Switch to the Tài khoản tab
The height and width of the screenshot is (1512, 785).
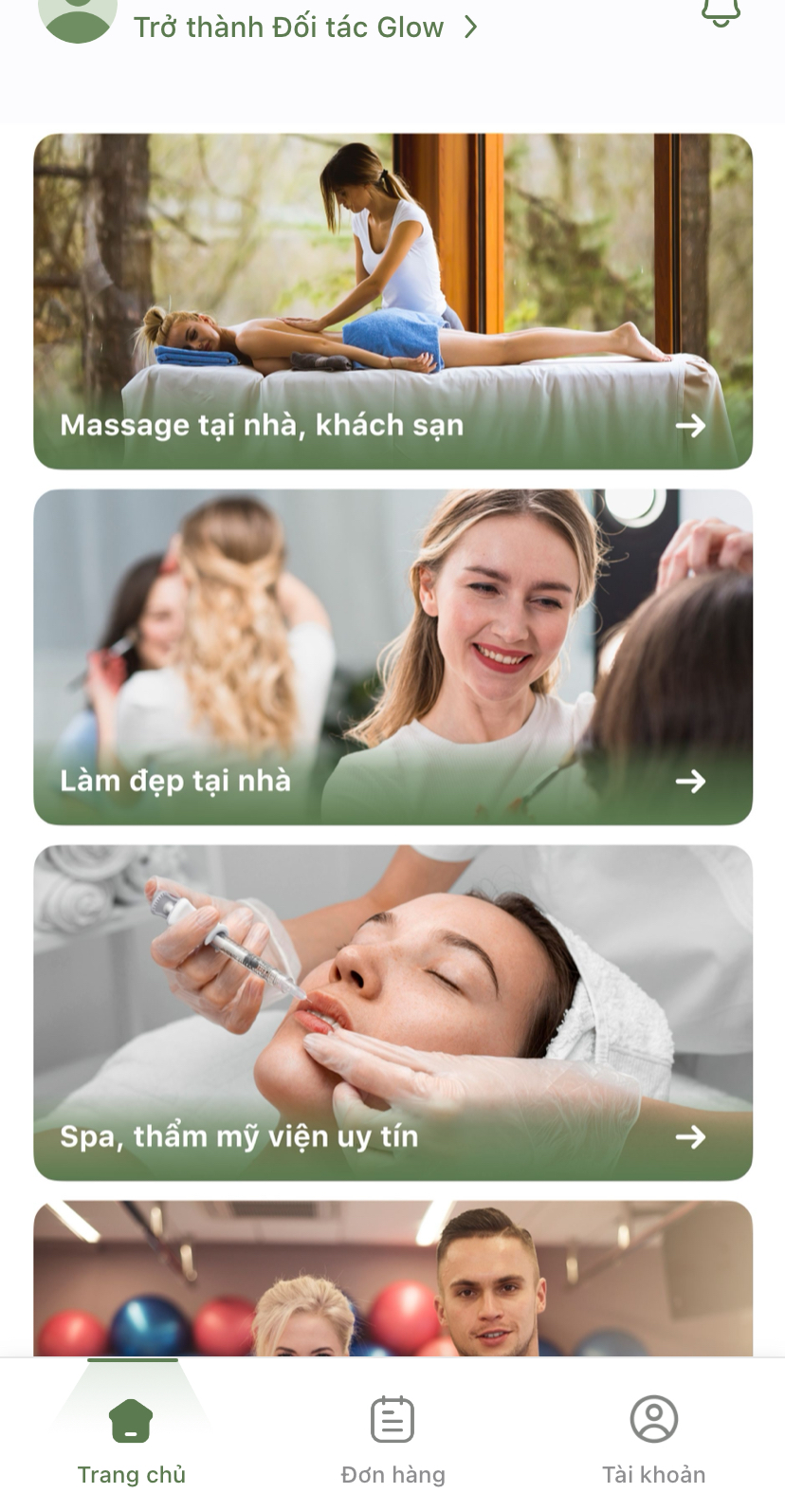click(653, 1439)
